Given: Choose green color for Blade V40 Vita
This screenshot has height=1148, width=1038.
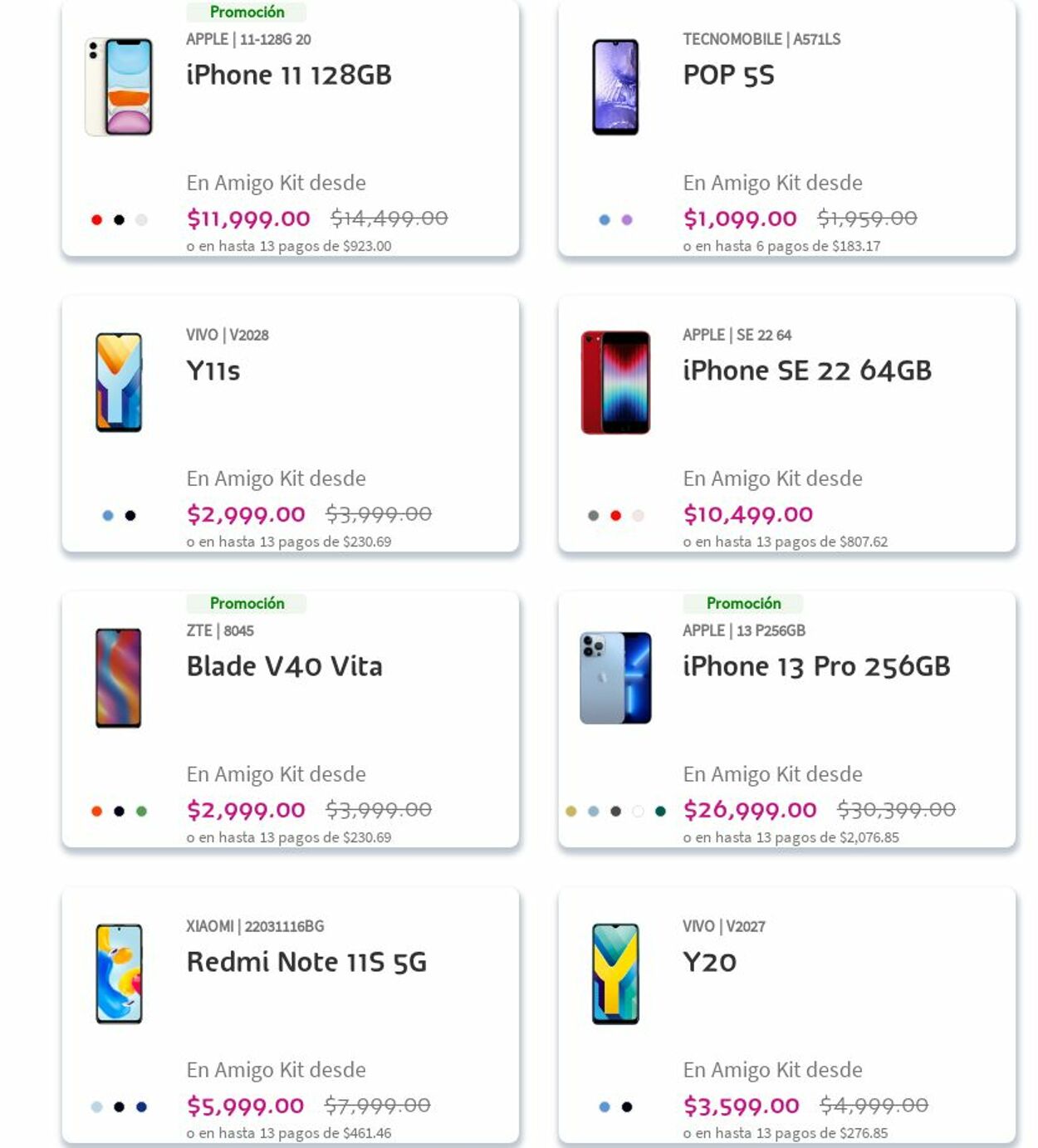Looking at the screenshot, I should tap(141, 812).
